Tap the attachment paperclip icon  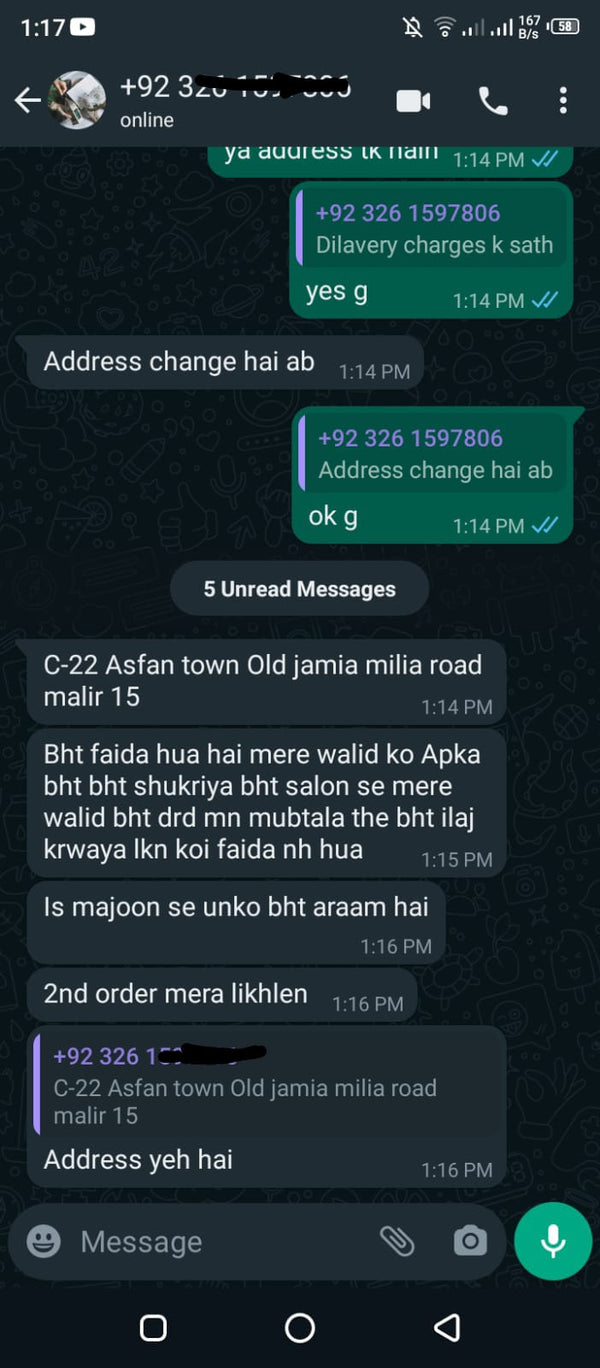coord(397,1242)
